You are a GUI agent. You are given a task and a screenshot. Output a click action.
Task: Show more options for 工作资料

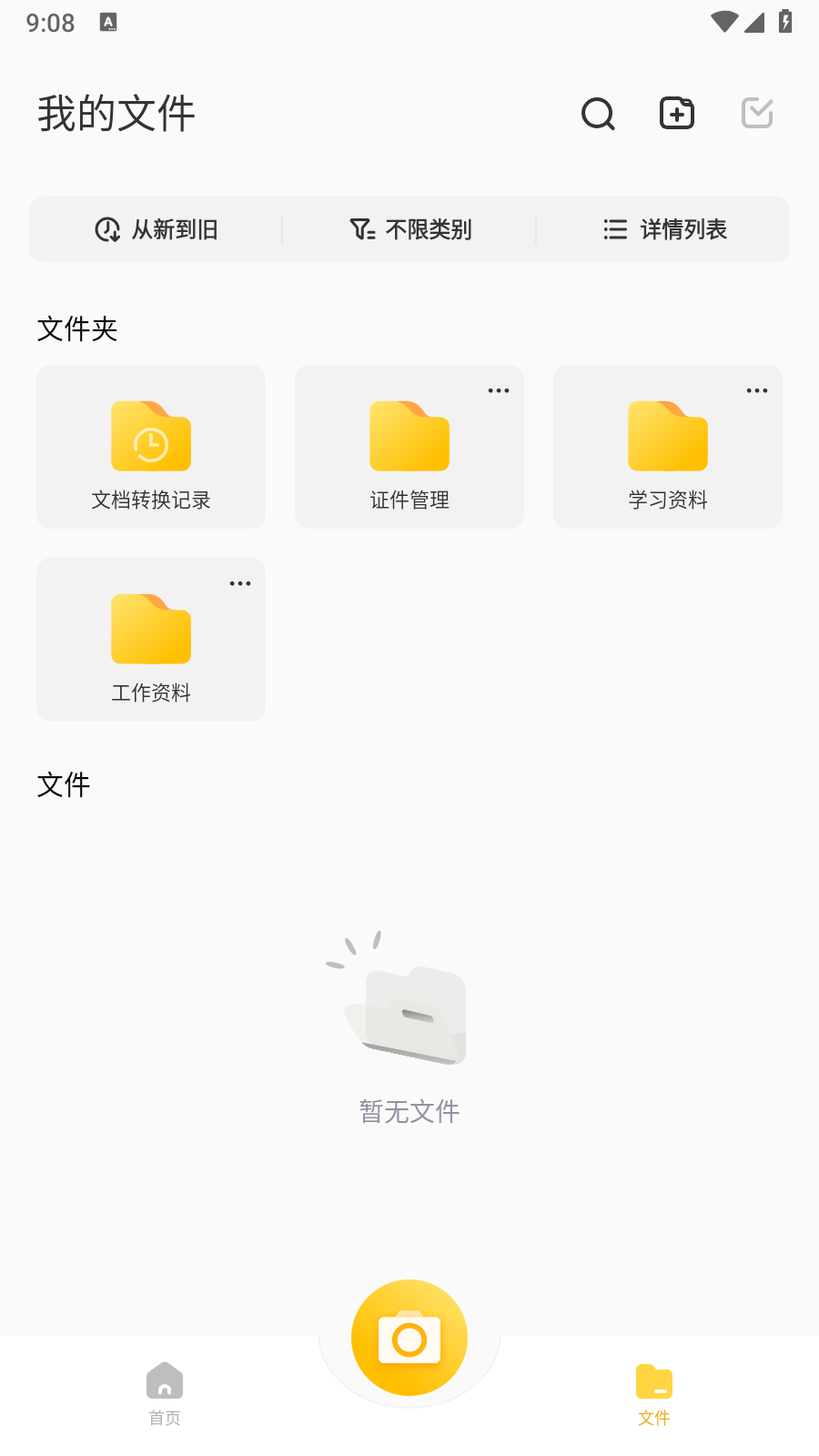pos(240,583)
